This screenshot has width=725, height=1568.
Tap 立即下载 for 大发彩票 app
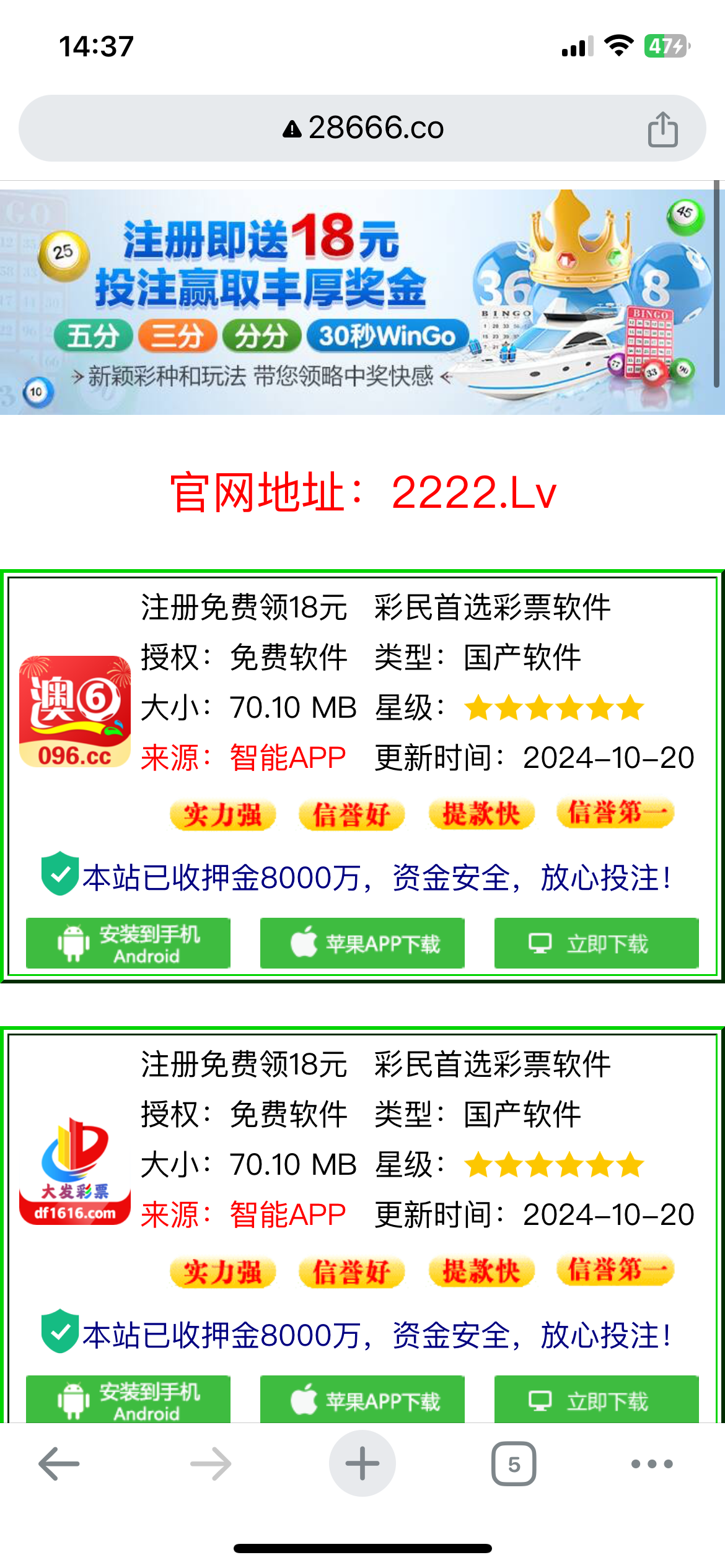[x=596, y=1401]
